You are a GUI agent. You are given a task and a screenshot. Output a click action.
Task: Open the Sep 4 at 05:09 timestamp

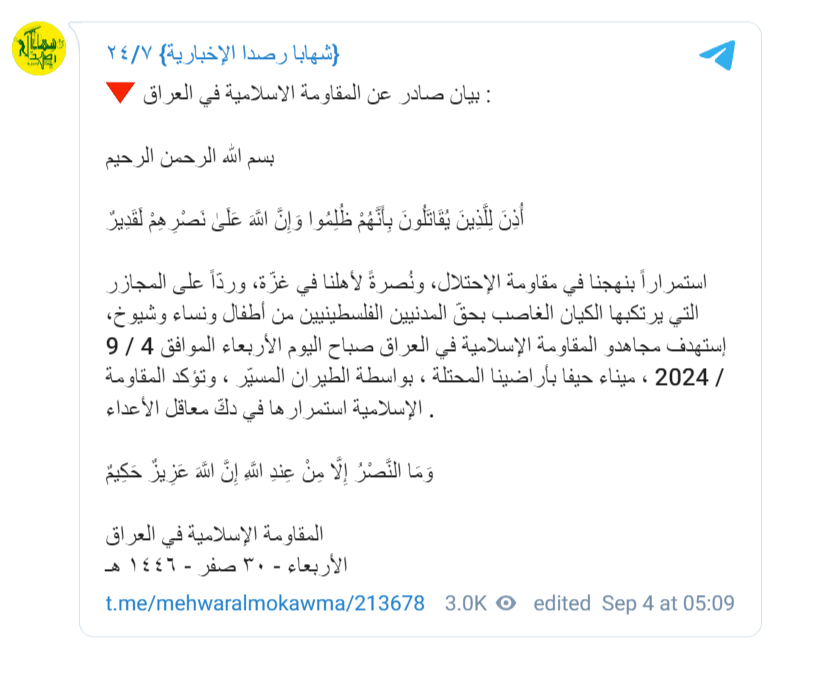(668, 603)
